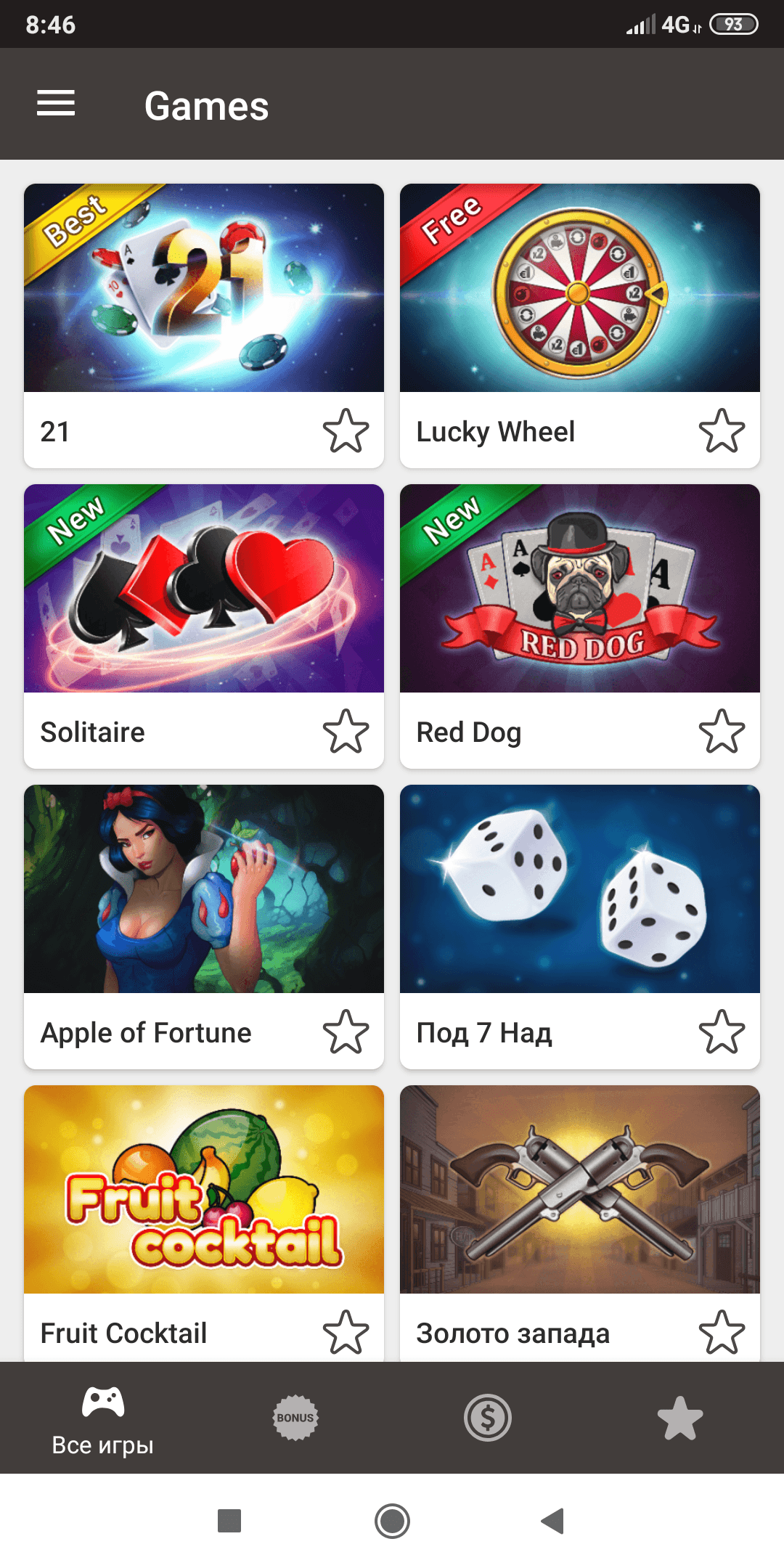The image size is (784, 1568).
Task: Mark Red Dog as favorite
Action: pos(722,732)
